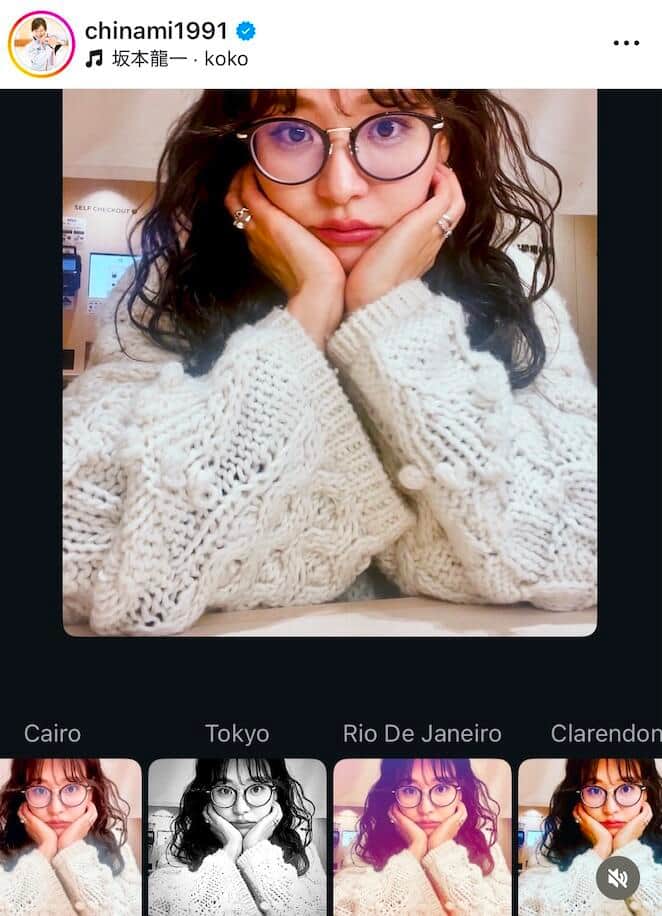Screen dimensions: 662x916
Task: Open chinami1991's profile picture story
Action: (41, 44)
